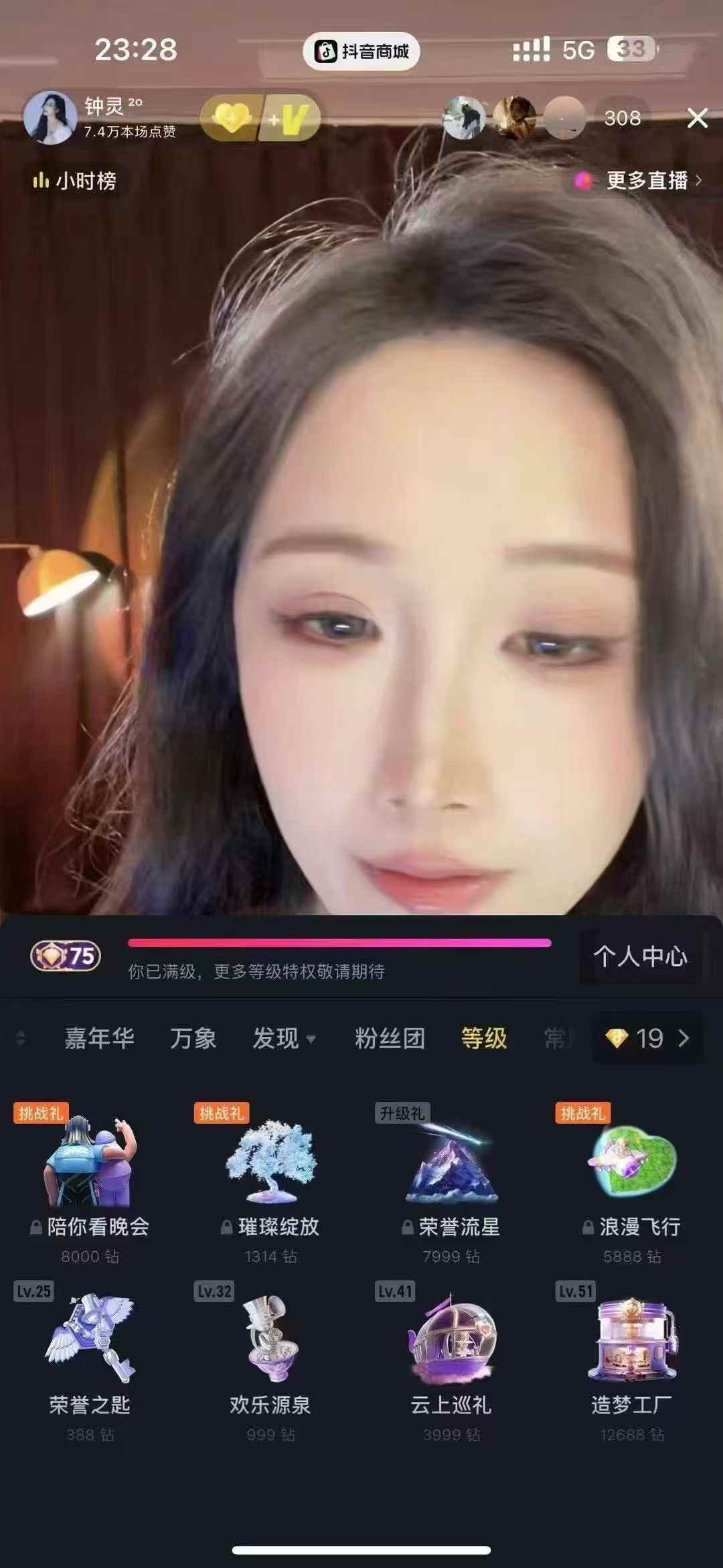Image resolution: width=723 pixels, height=1568 pixels.
Task: Open 更多直播 for more live streams
Action: [639, 181]
